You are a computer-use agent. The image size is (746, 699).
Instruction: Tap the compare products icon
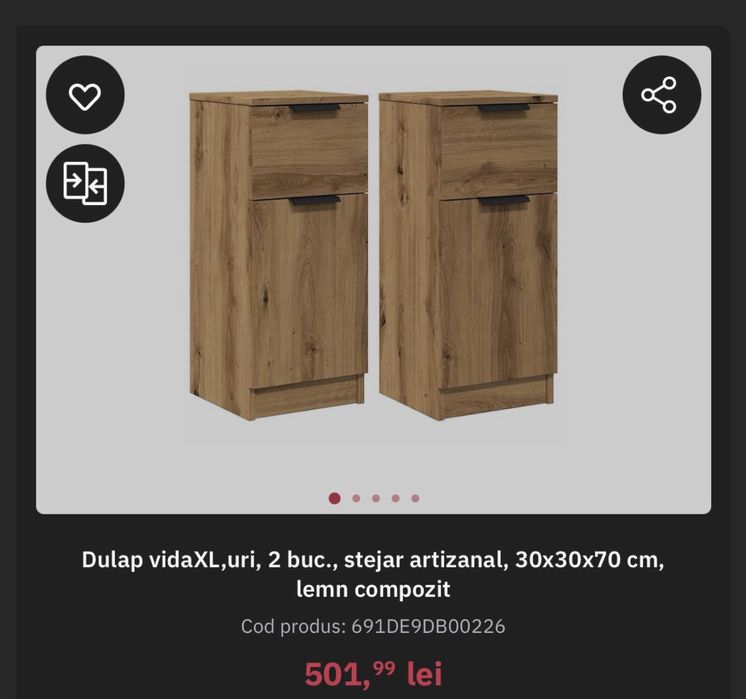click(85, 183)
